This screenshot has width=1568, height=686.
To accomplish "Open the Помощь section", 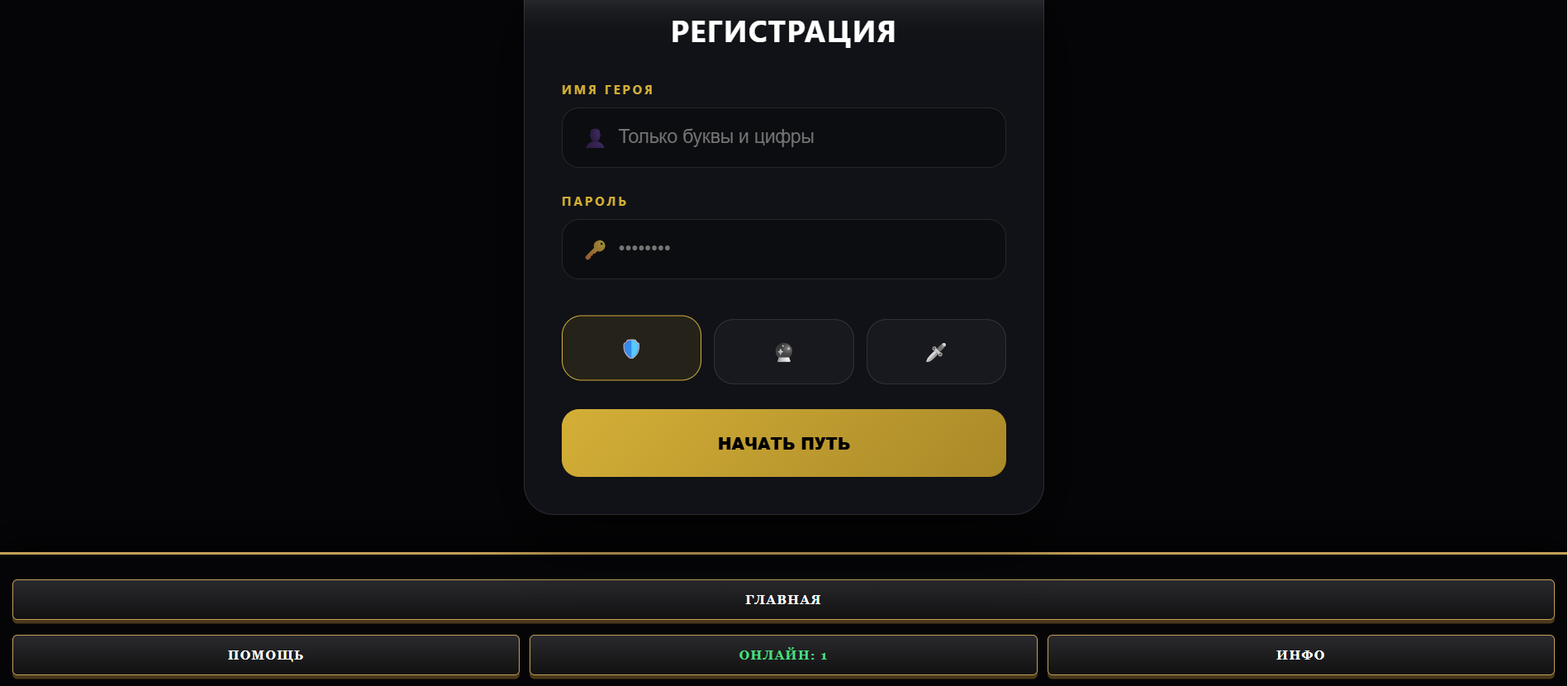I will (265, 655).
